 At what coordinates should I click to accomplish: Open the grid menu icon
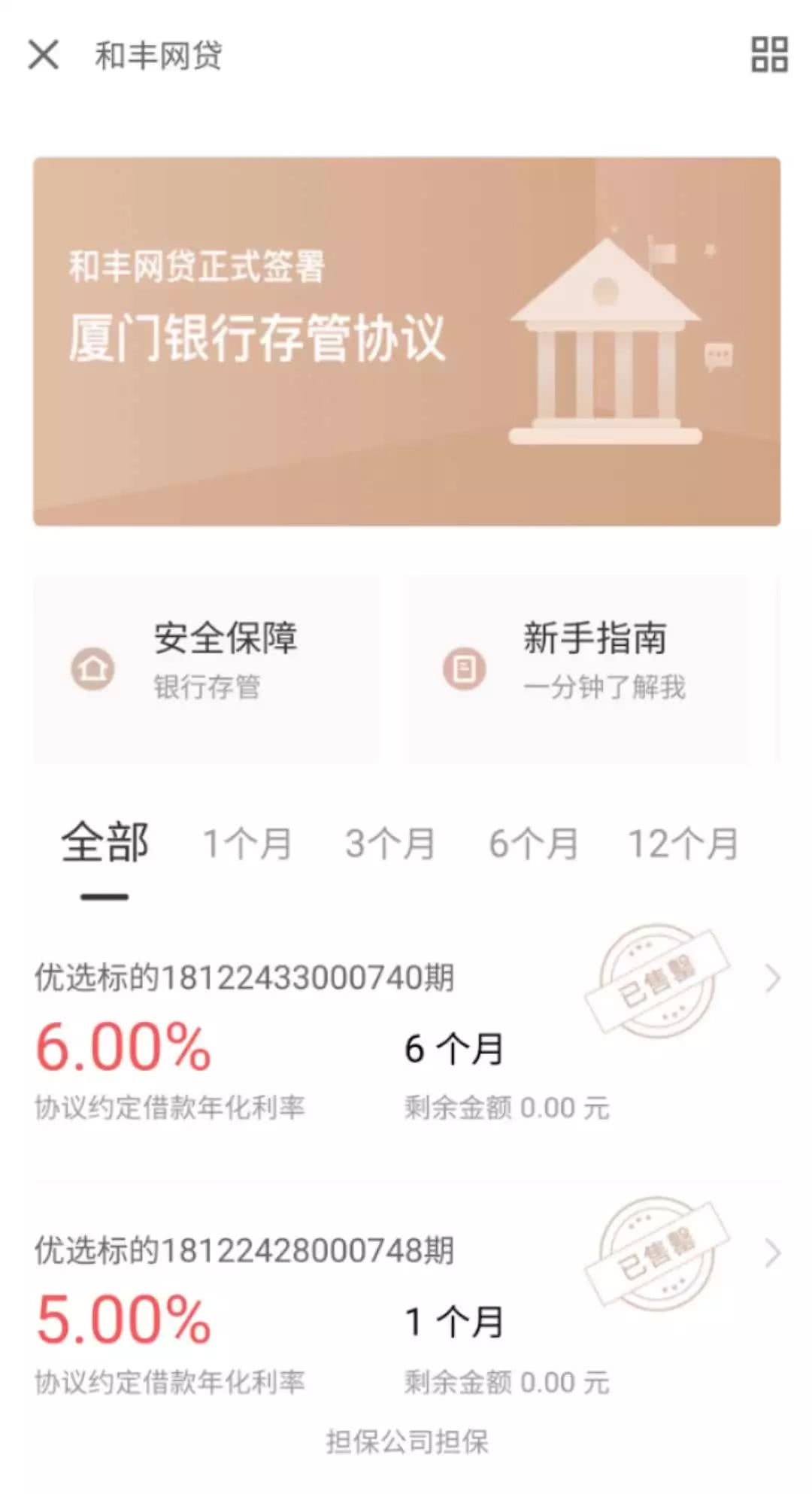click(x=769, y=55)
